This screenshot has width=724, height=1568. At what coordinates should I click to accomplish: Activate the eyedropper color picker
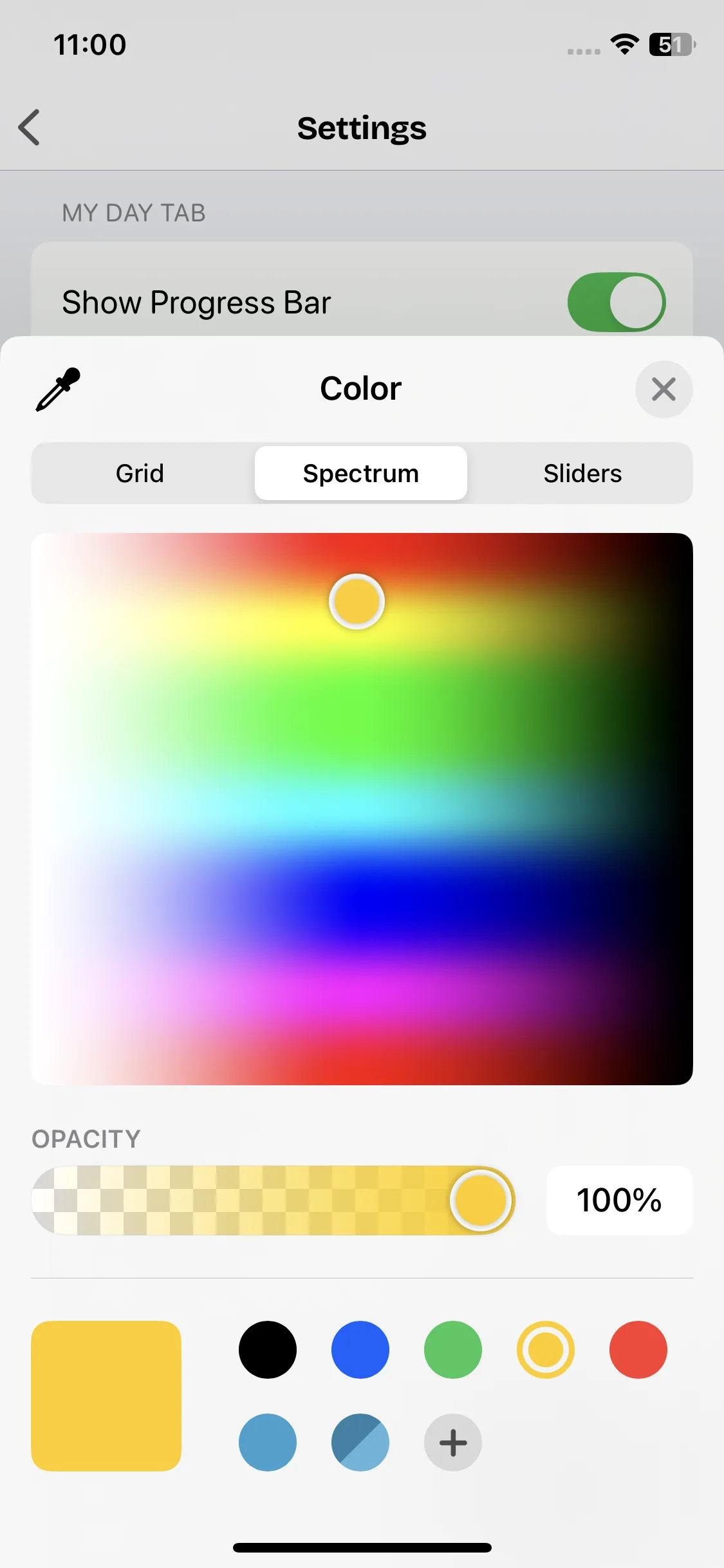pos(58,389)
